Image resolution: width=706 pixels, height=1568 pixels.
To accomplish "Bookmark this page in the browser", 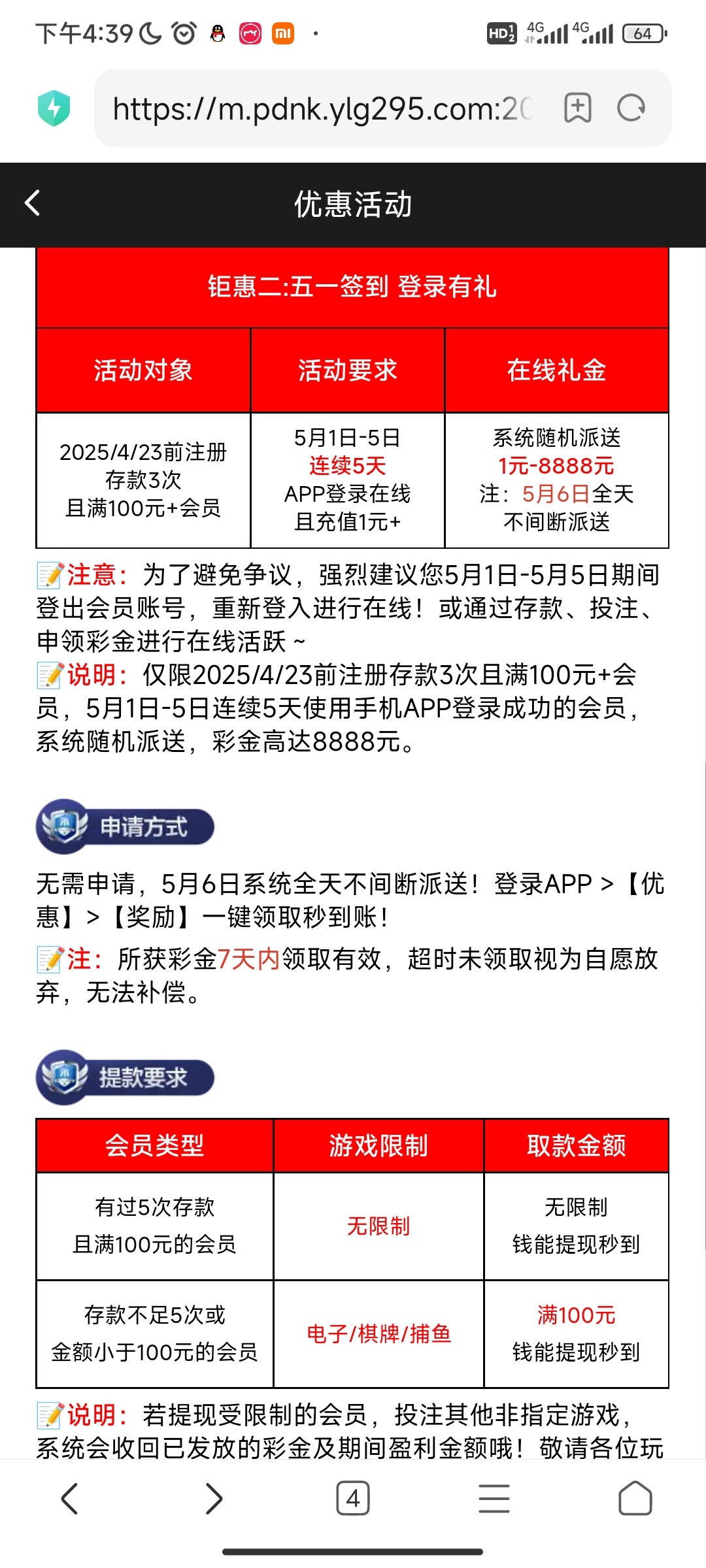I will coord(577,108).
